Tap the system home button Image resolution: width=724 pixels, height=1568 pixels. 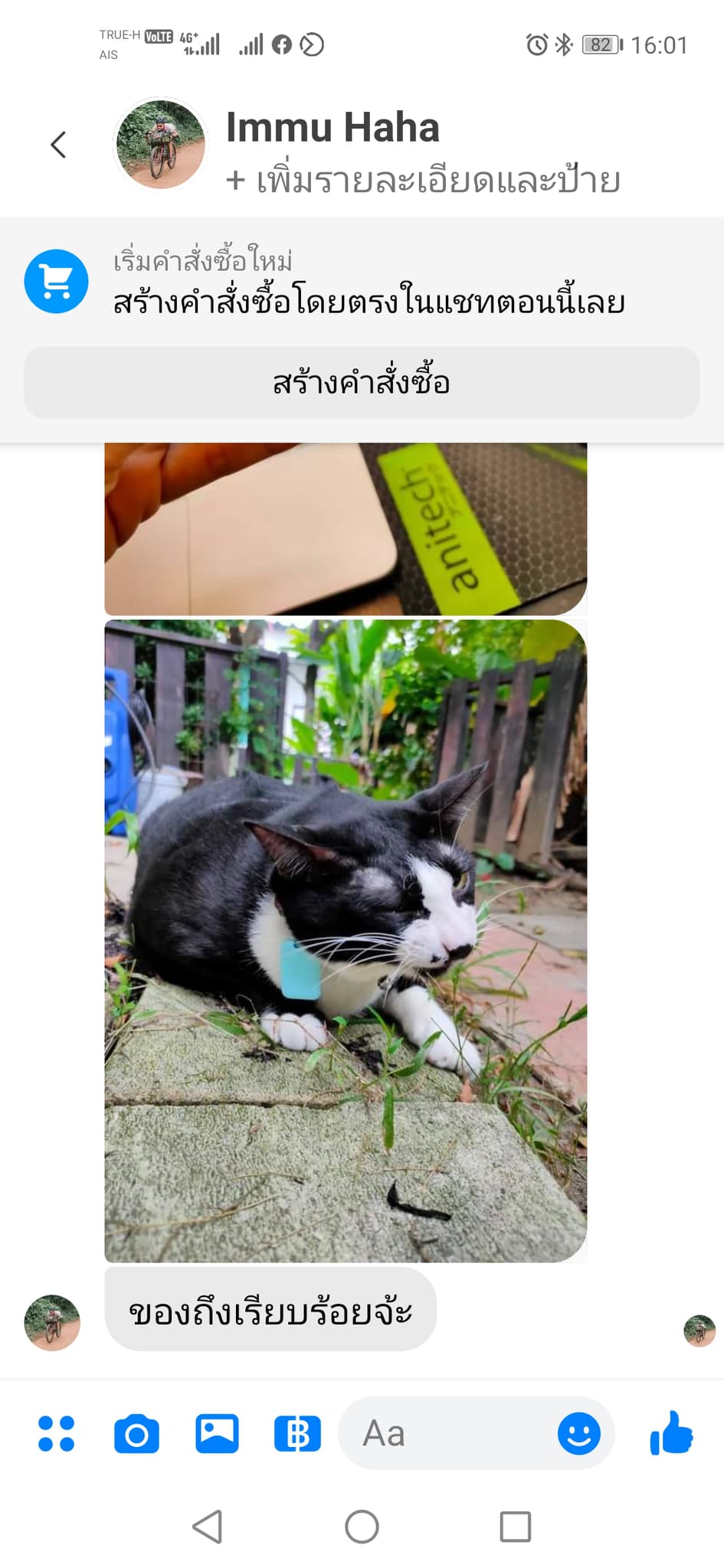(x=362, y=1527)
